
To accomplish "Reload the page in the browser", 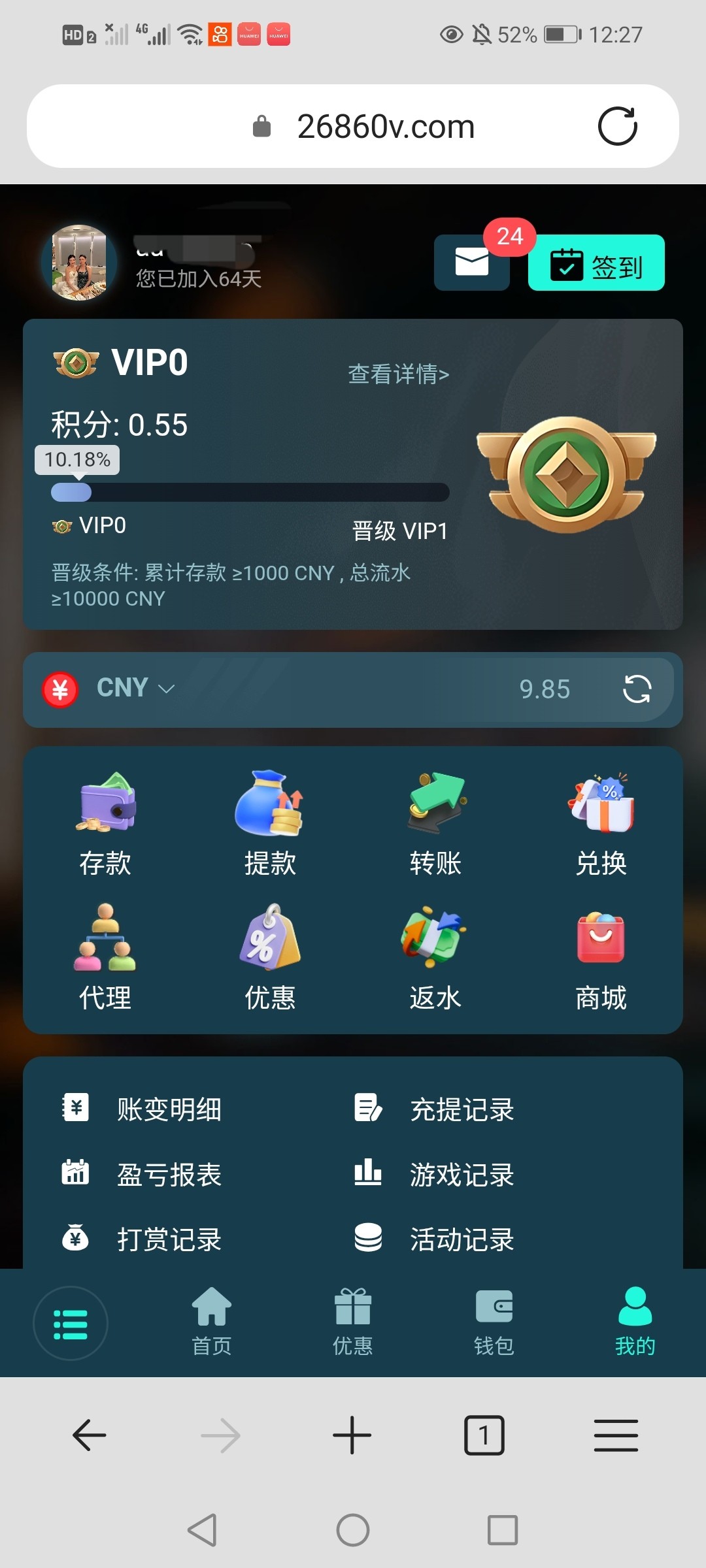I will click(617, 126).
